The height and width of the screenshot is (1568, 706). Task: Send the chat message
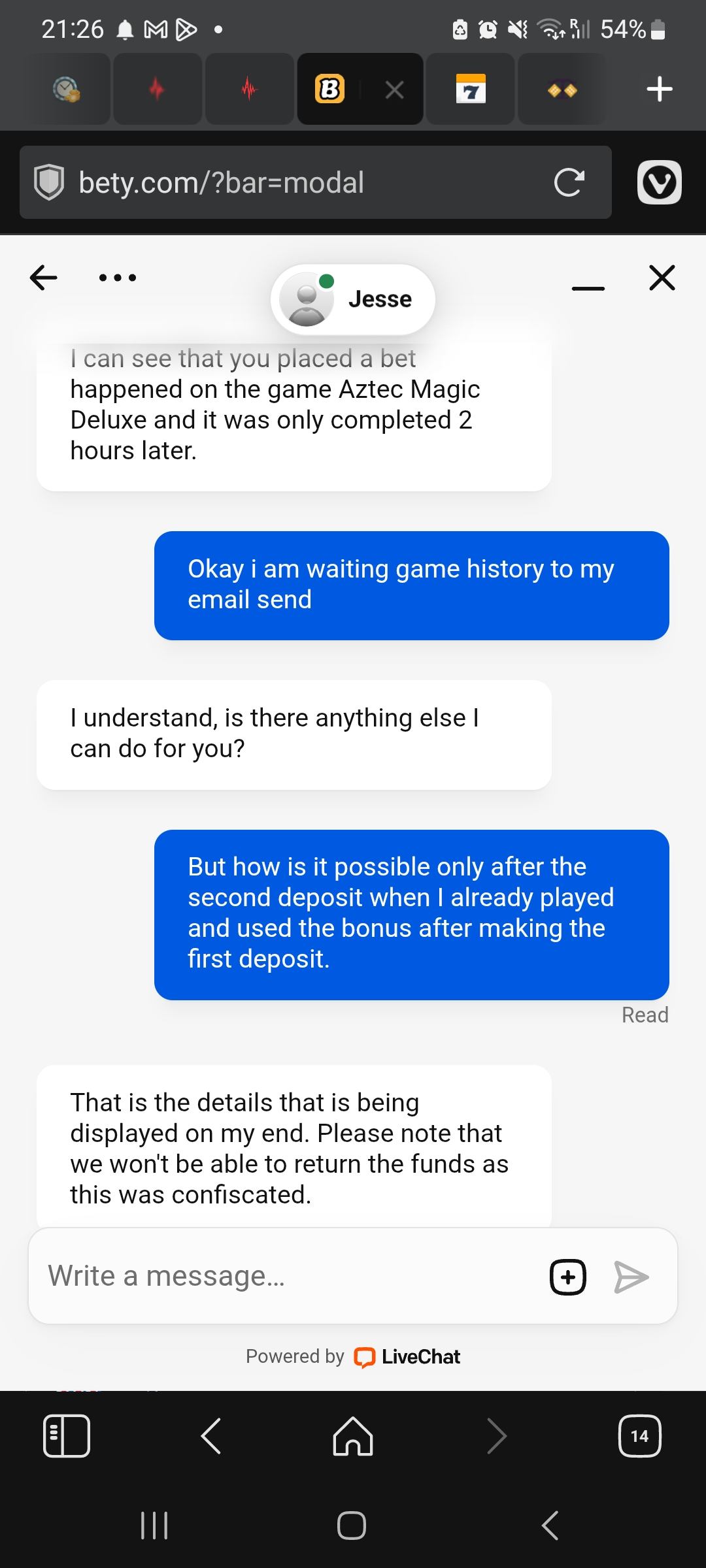click(x=631, y=1277)
